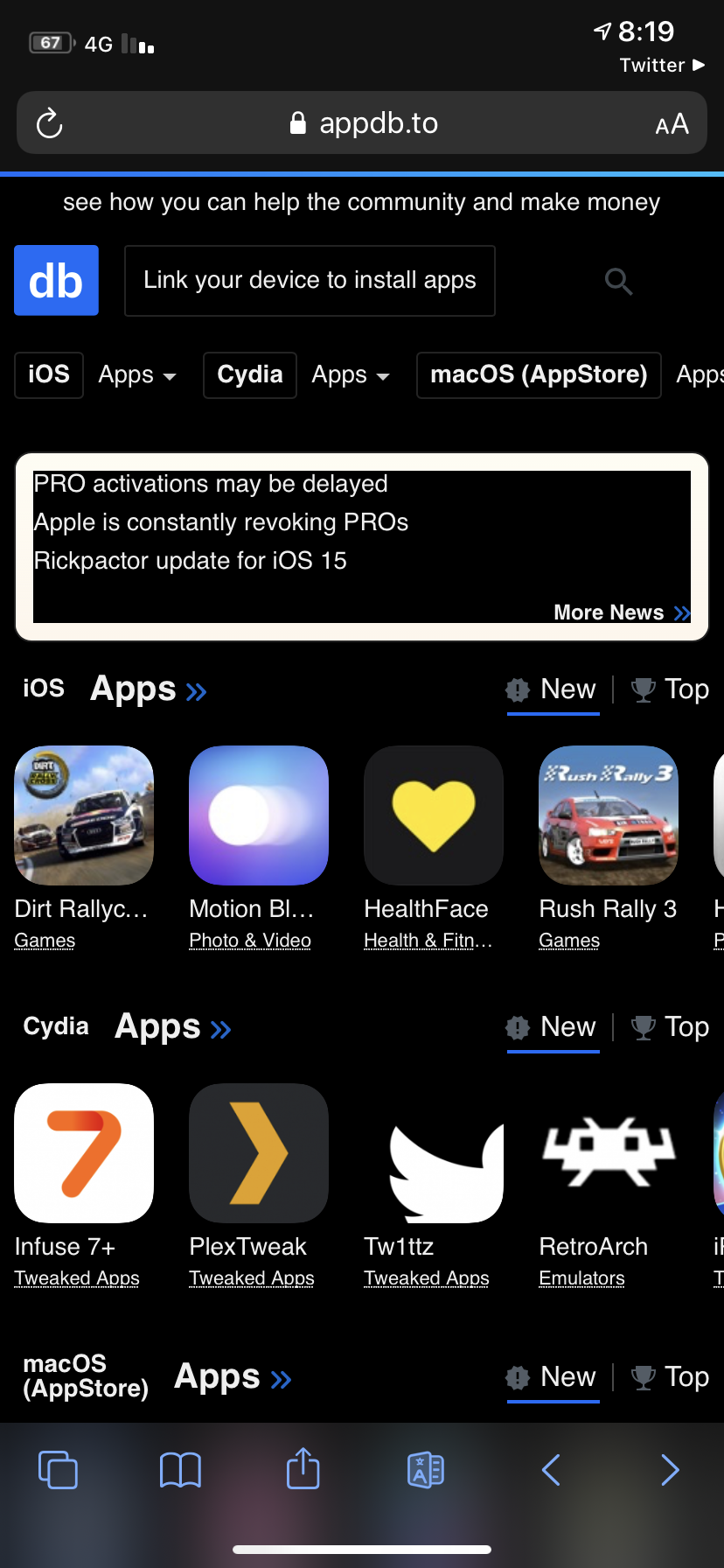Open the site search magnifier

pos(618,281)
